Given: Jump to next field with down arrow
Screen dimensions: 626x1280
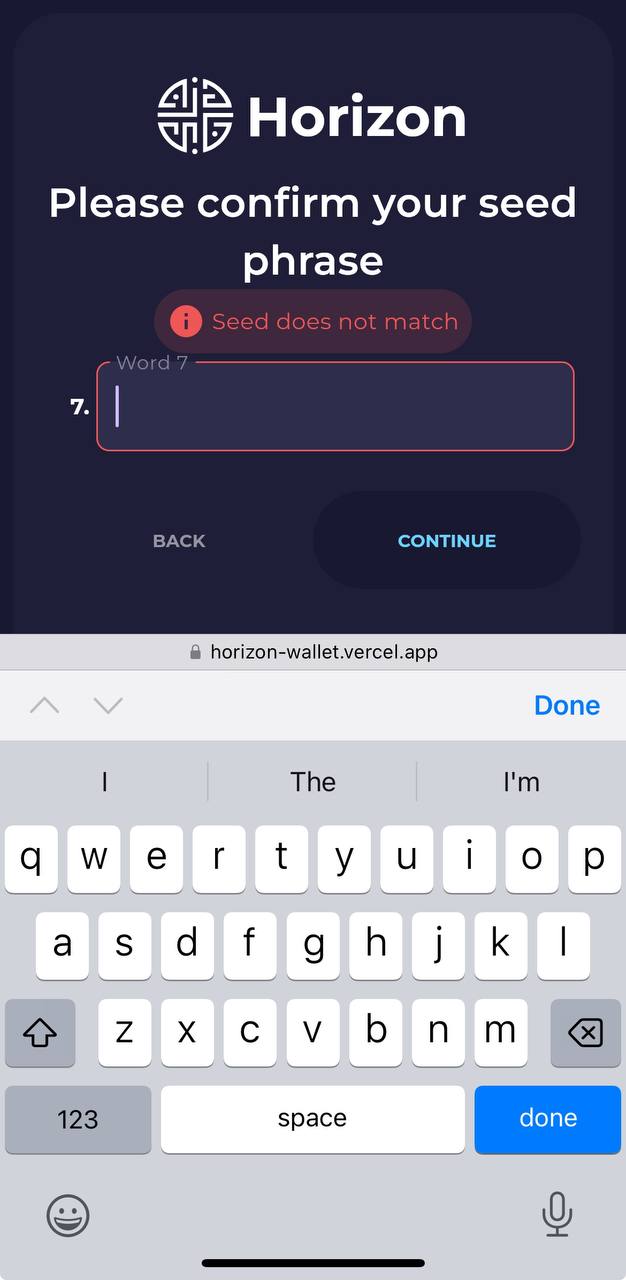Looking at the screenshot, I should [108, 705].
